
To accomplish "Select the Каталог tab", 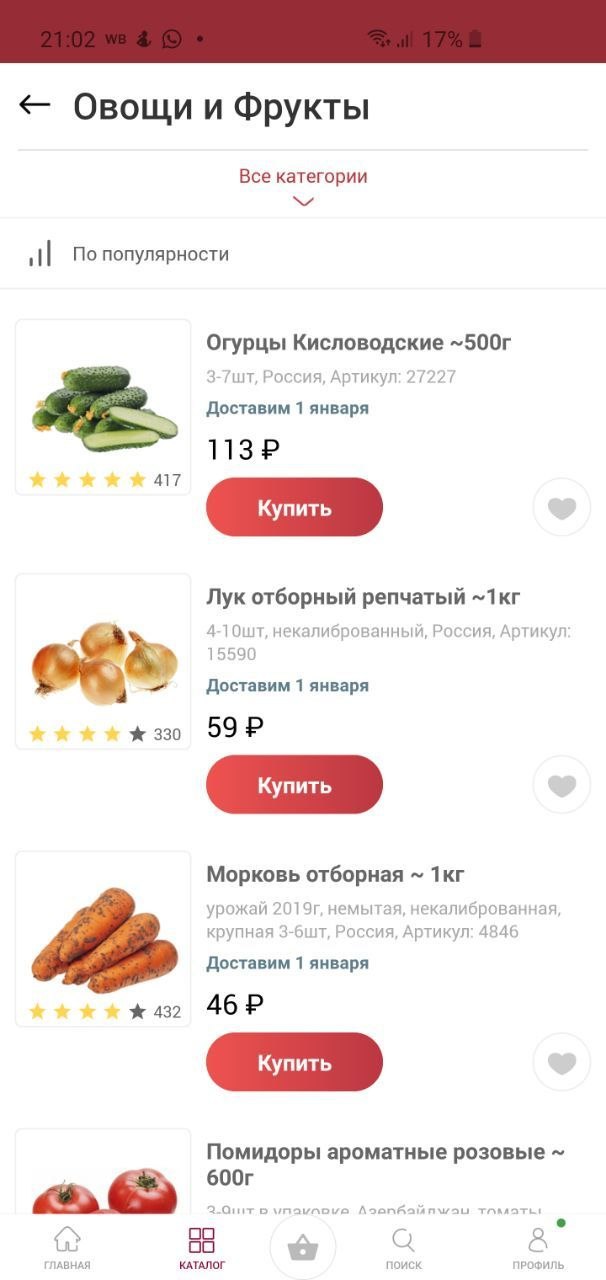I will (202, 1248).
